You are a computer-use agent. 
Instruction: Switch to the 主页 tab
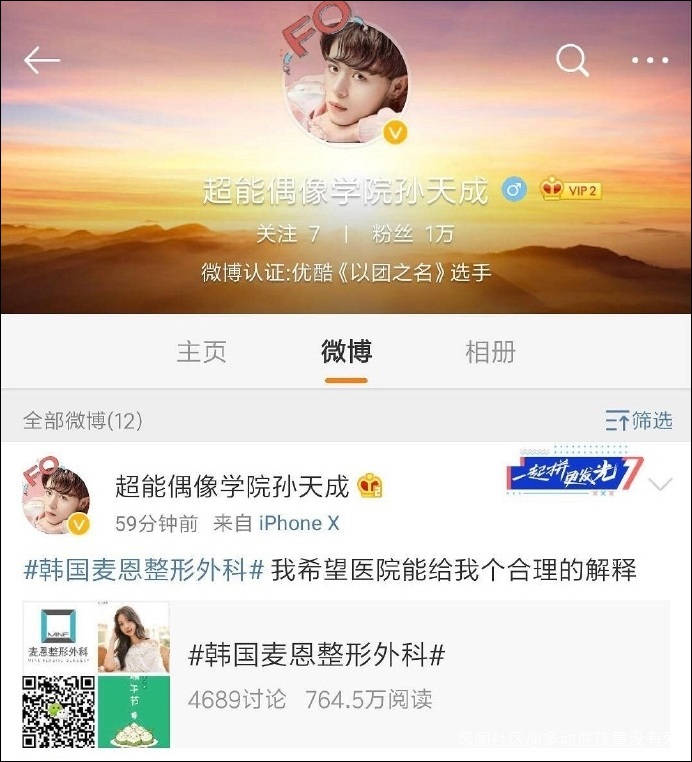point(201,352)
